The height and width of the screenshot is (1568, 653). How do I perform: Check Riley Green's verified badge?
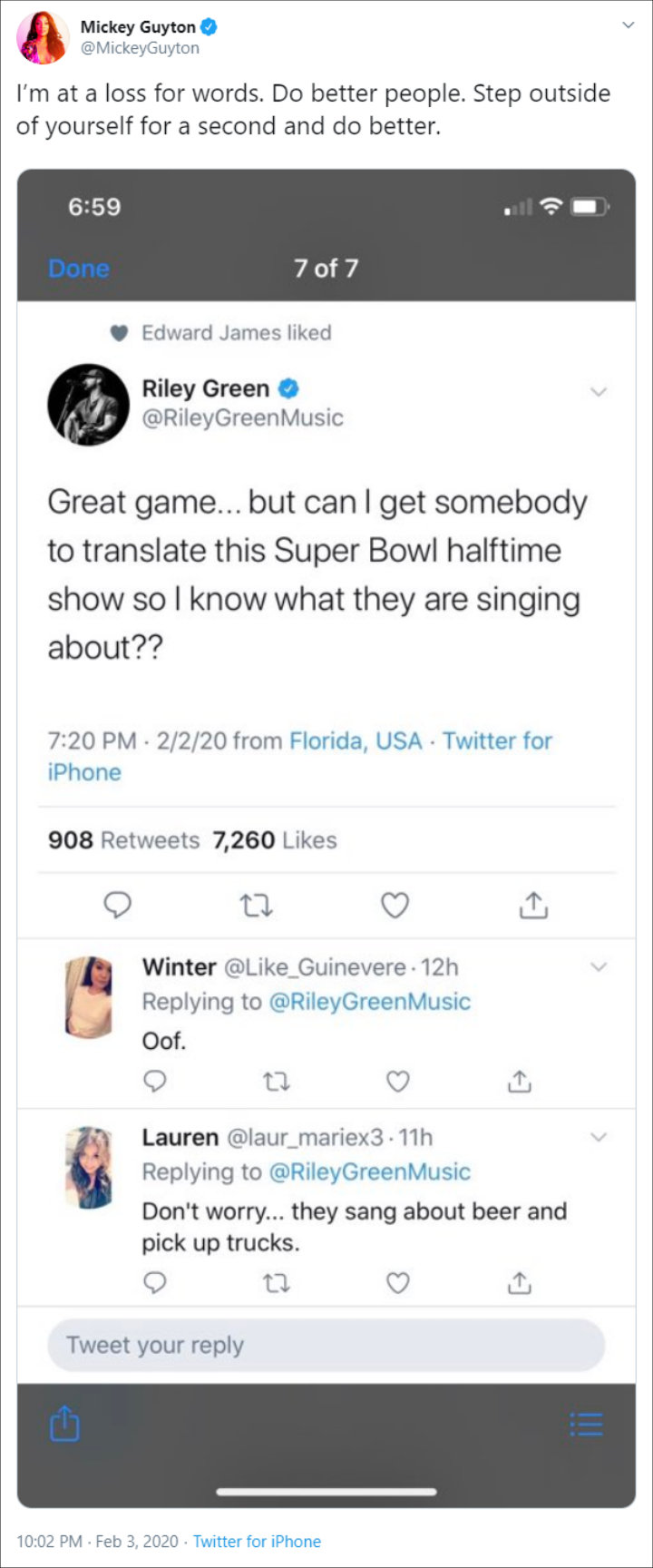[288, 388]
